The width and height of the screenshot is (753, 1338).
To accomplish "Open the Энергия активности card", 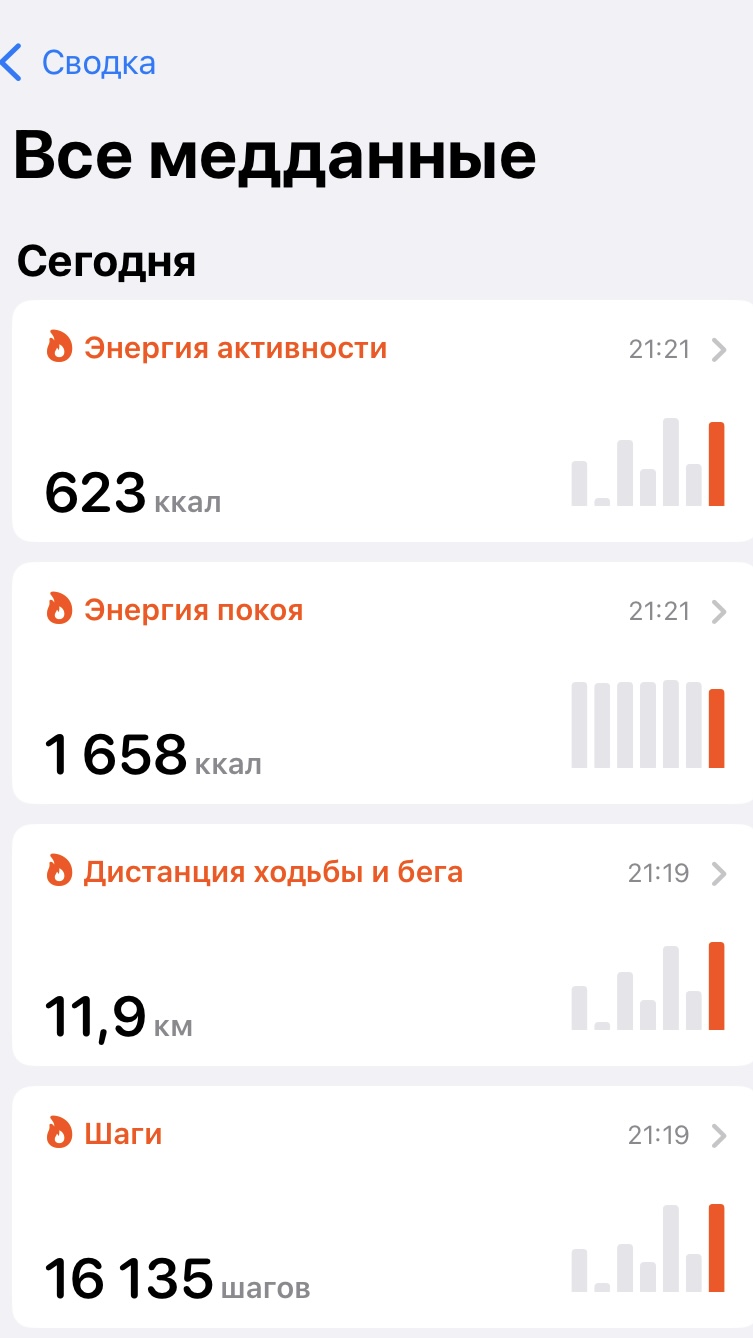I will 380,420.
